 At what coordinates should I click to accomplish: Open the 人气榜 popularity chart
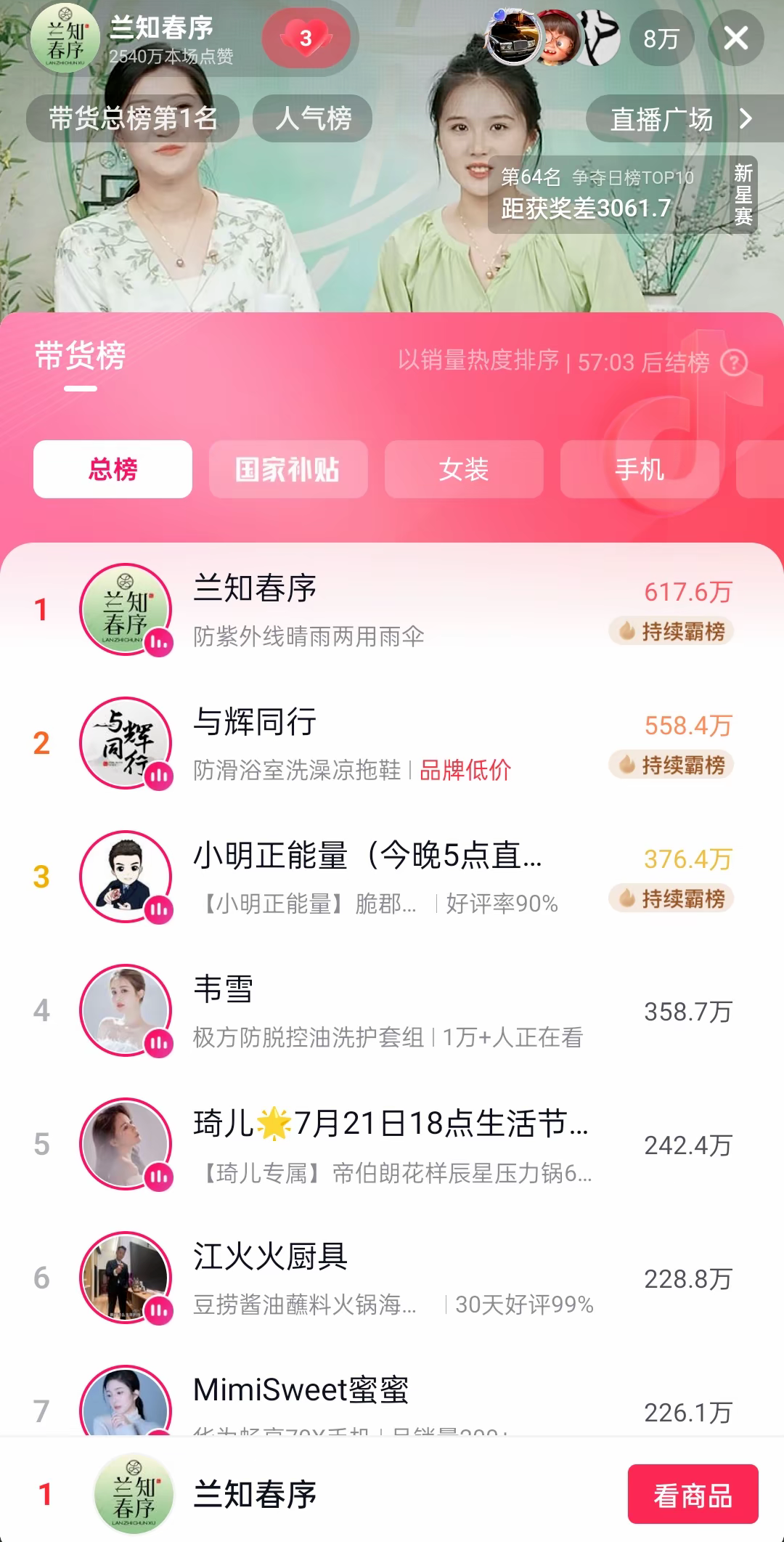pos(313,118)
